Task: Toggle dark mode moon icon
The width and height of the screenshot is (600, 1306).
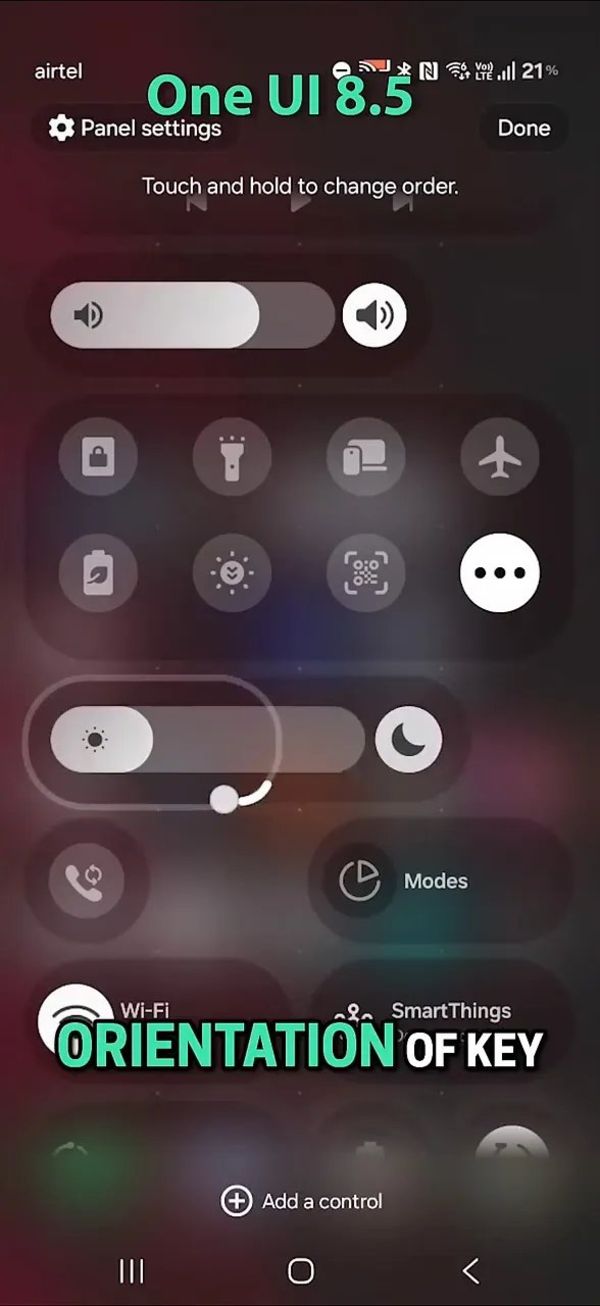Action: [408, 740]
